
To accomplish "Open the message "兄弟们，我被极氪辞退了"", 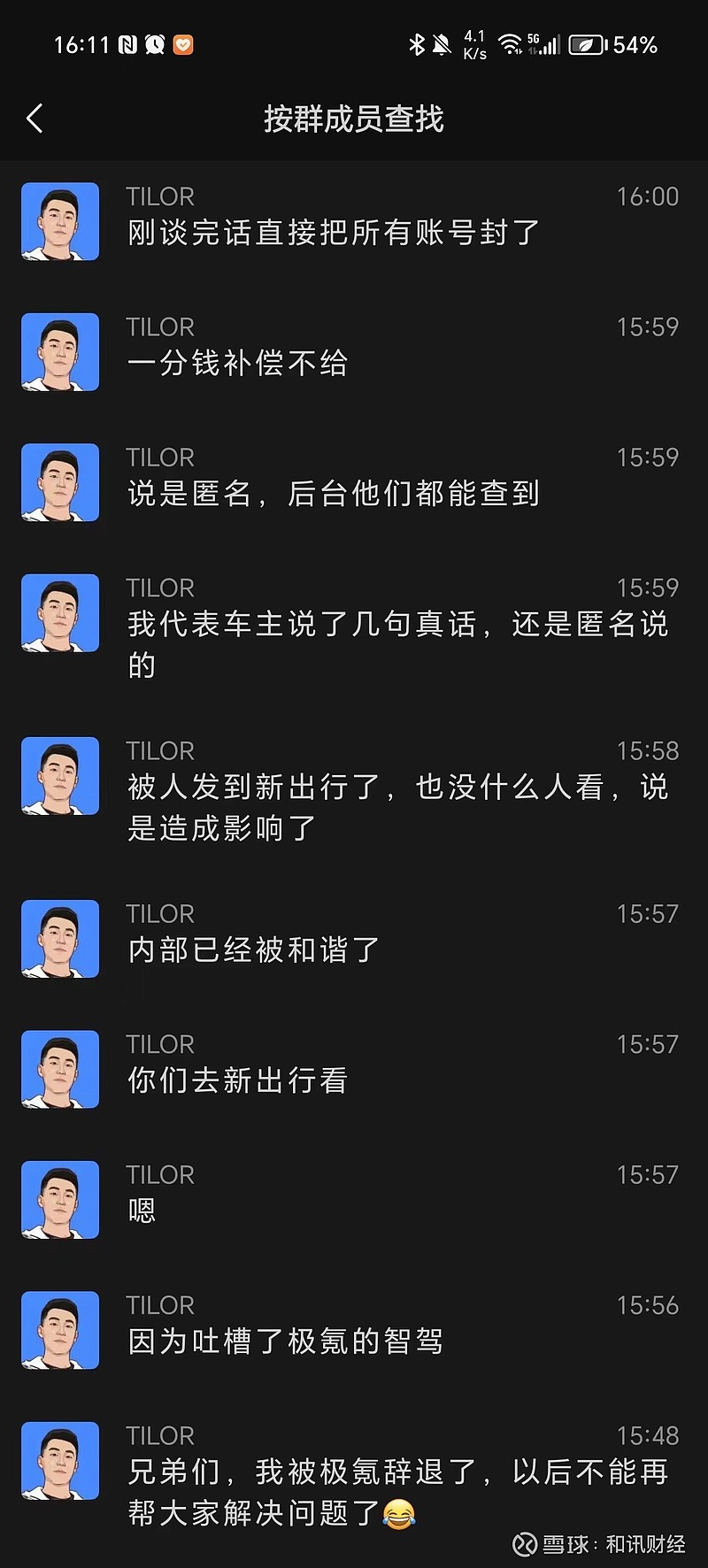I will click(x=354, y=1477).
